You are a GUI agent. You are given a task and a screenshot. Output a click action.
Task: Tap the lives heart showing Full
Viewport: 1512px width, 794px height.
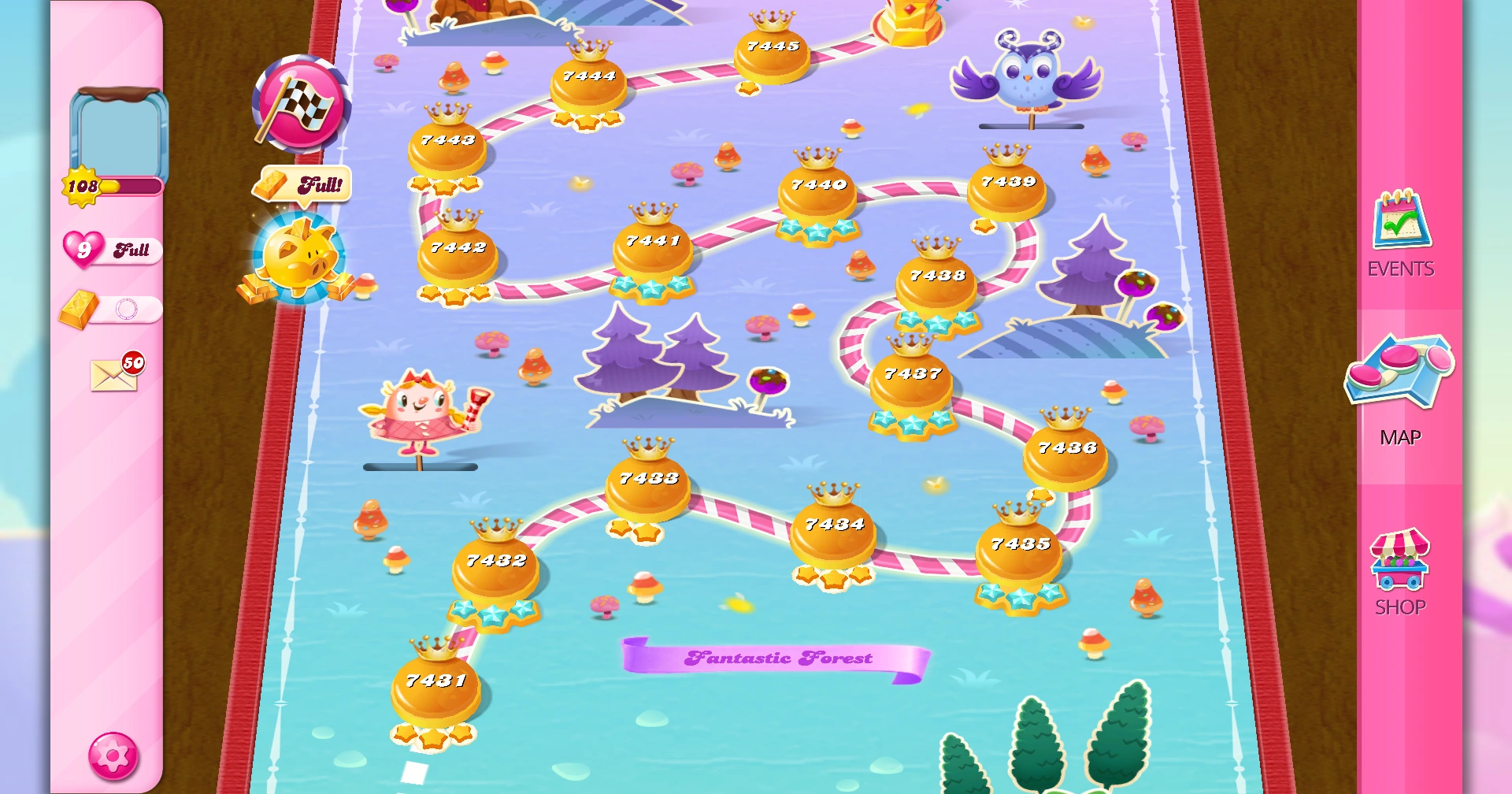pyautogui.click(x=111, y=250)
